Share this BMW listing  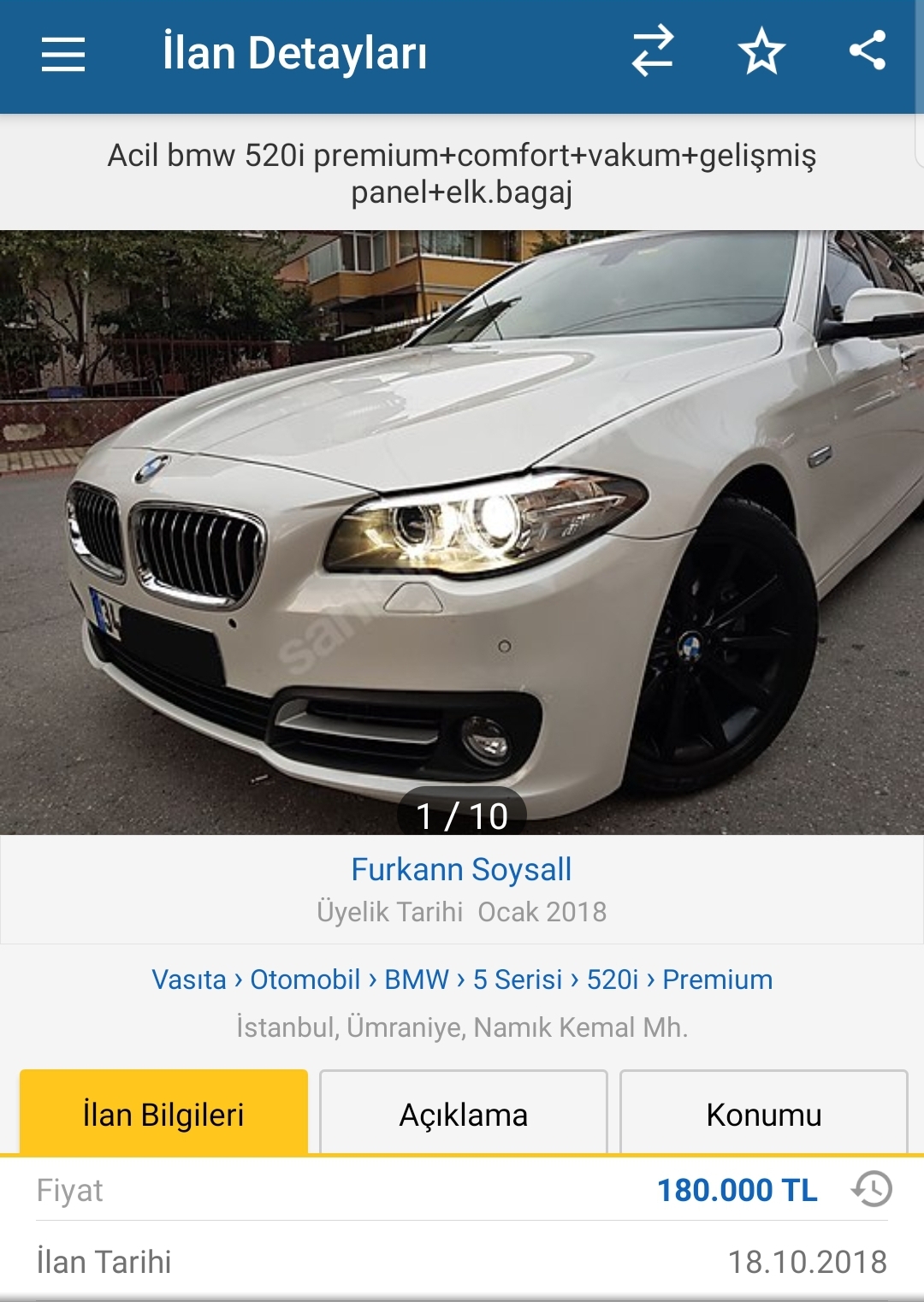click(868, 51)
